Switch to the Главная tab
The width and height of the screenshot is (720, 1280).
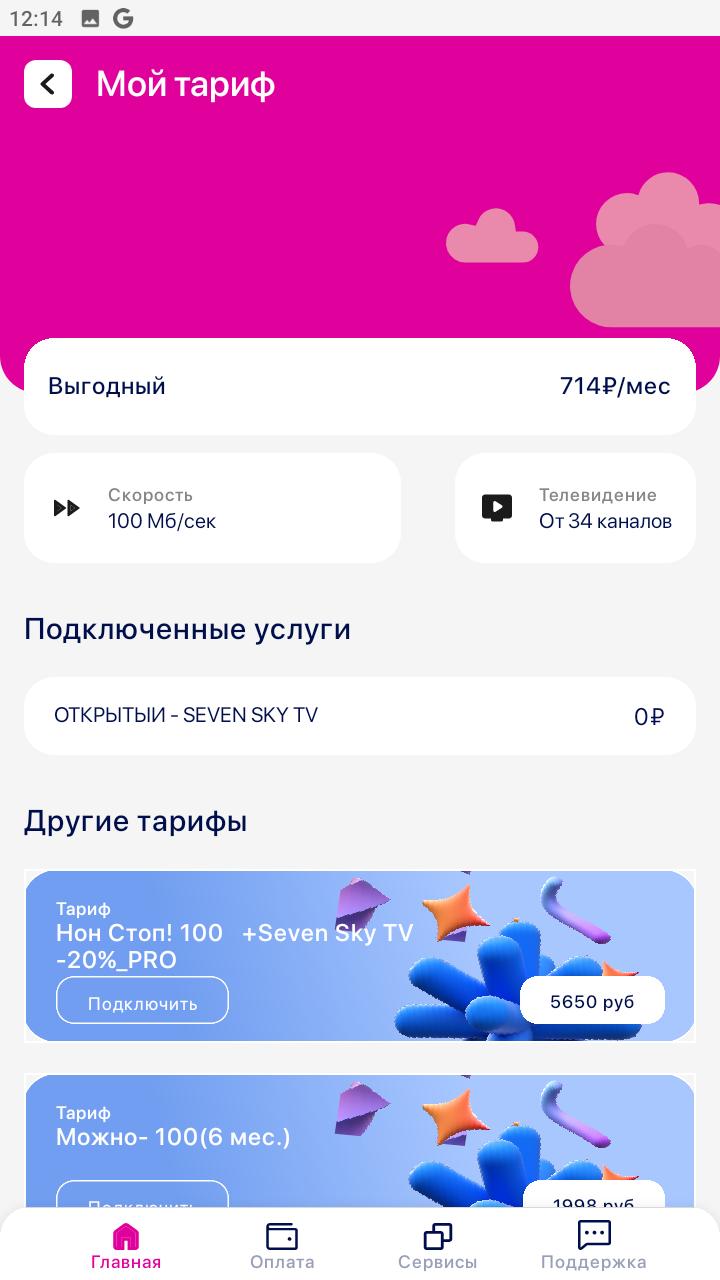coord(126,1245)
